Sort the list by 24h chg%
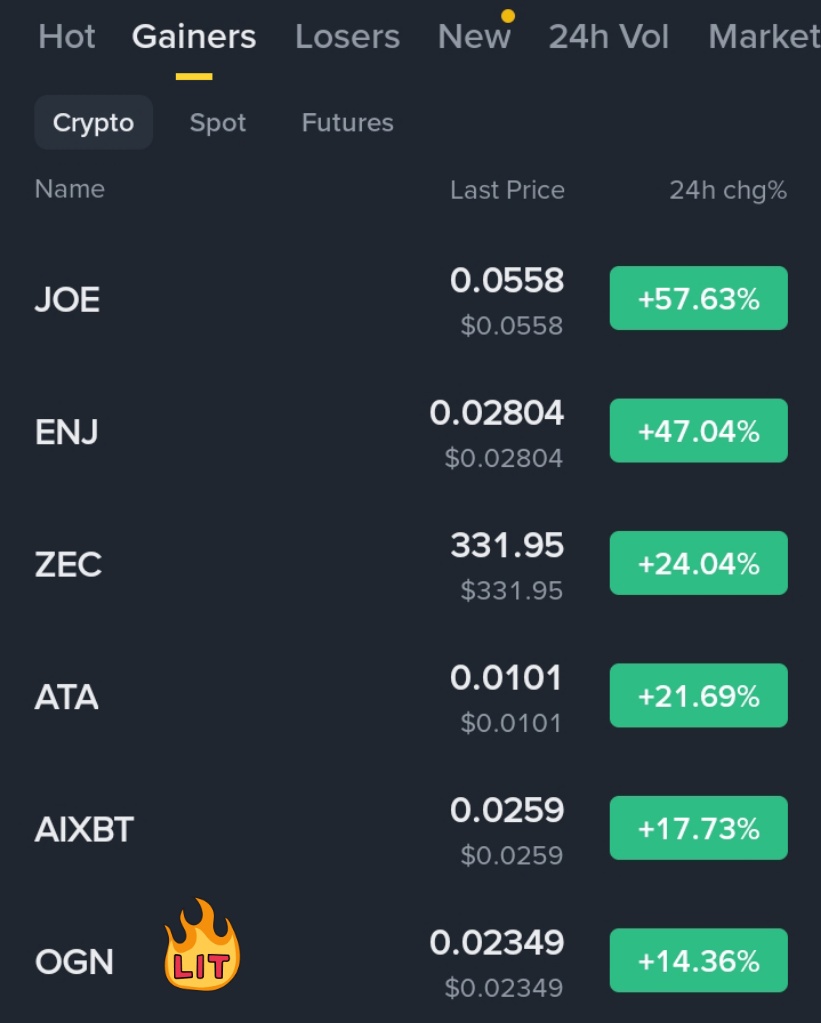This screenshot has height=1023, width=821. (727, 190)
